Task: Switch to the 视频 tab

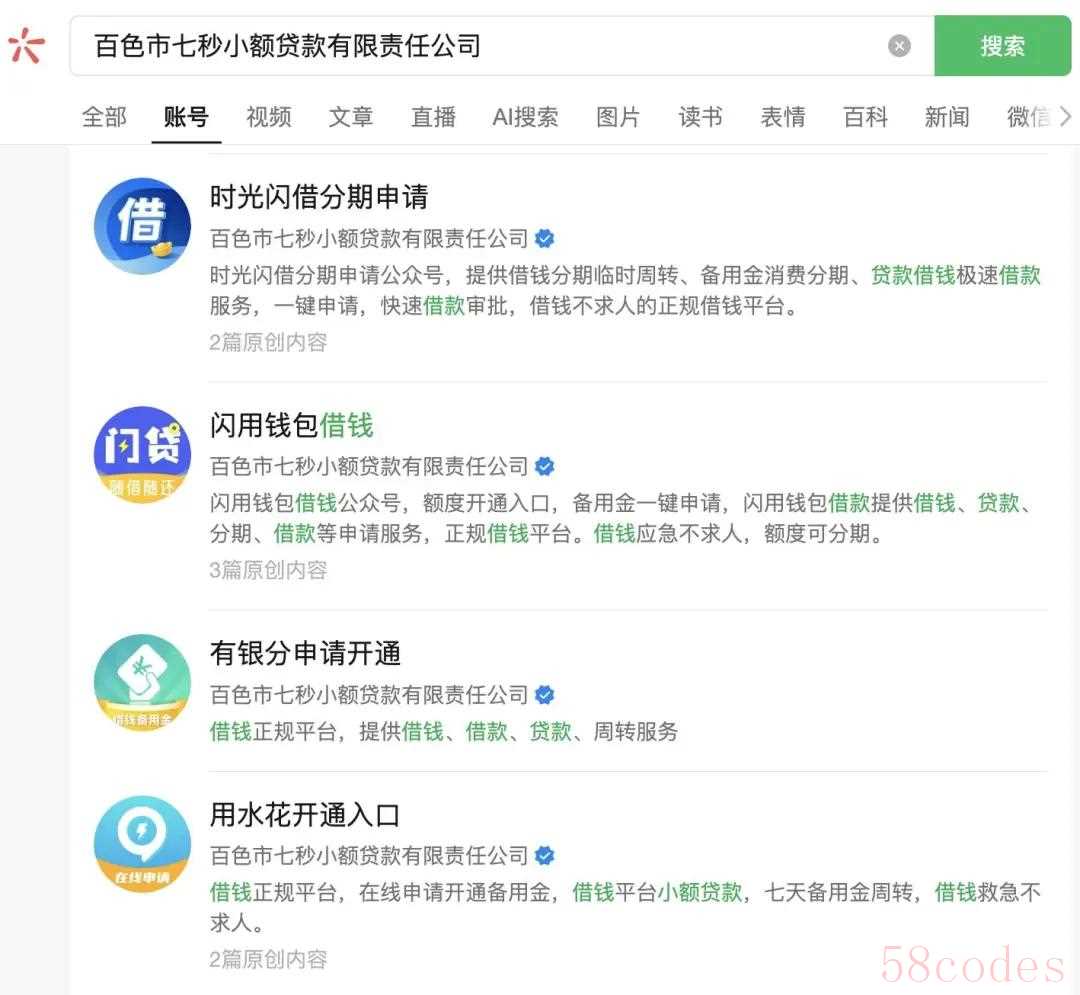Action: [268, 117]
